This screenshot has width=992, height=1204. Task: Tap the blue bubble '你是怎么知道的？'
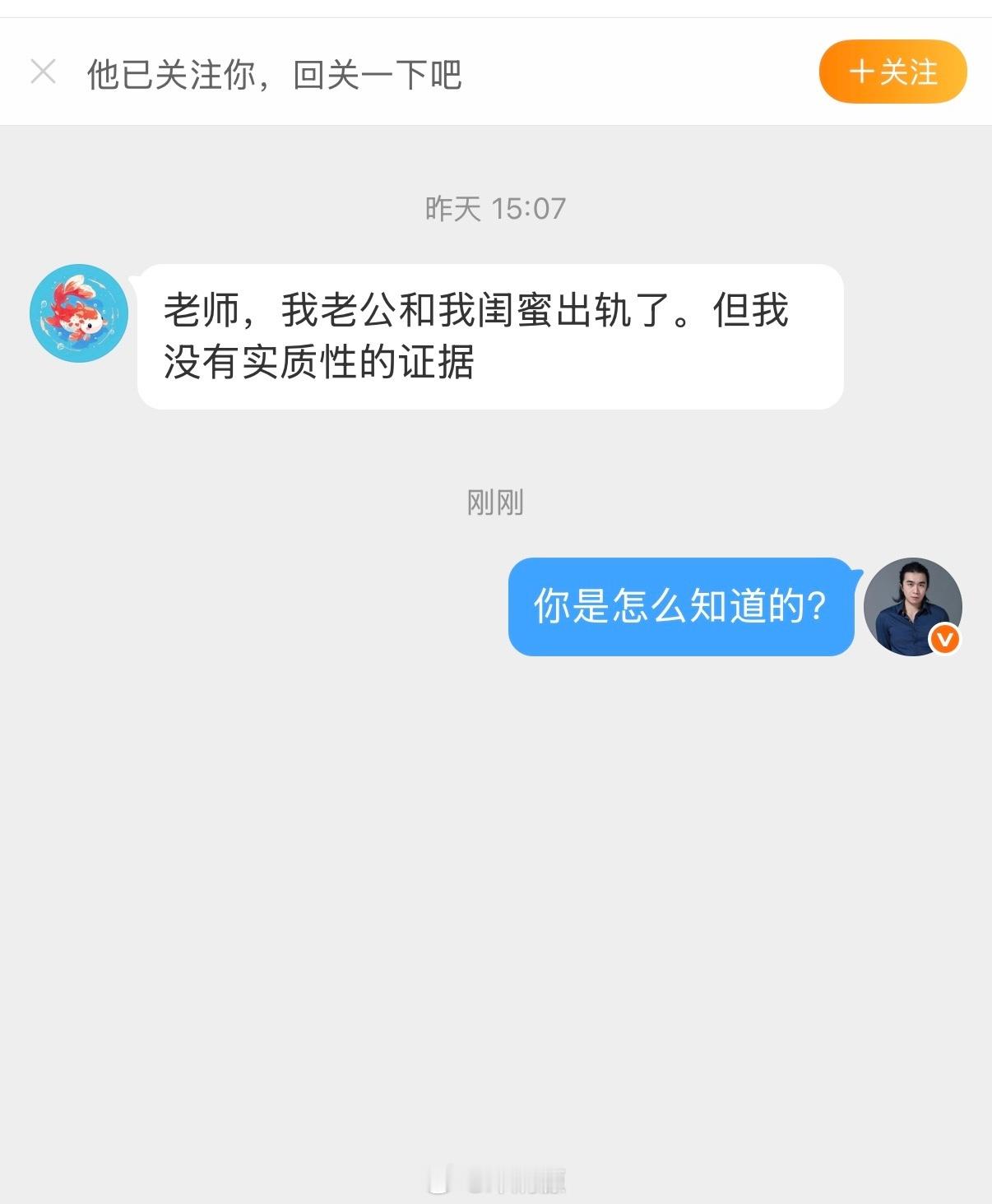click(683, 607)
